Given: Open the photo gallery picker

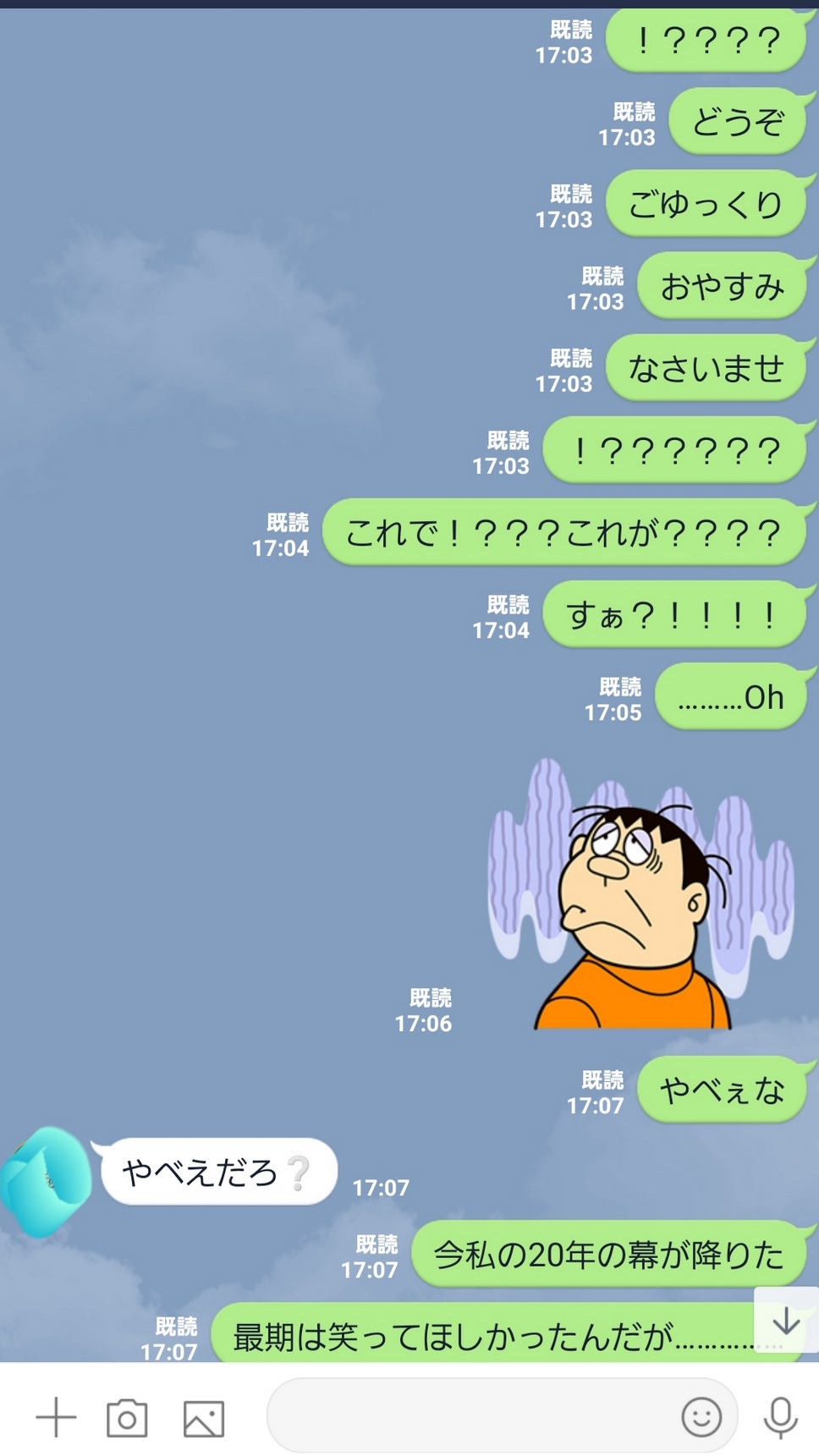Looking at the screenshot, I should (204, 1419).
